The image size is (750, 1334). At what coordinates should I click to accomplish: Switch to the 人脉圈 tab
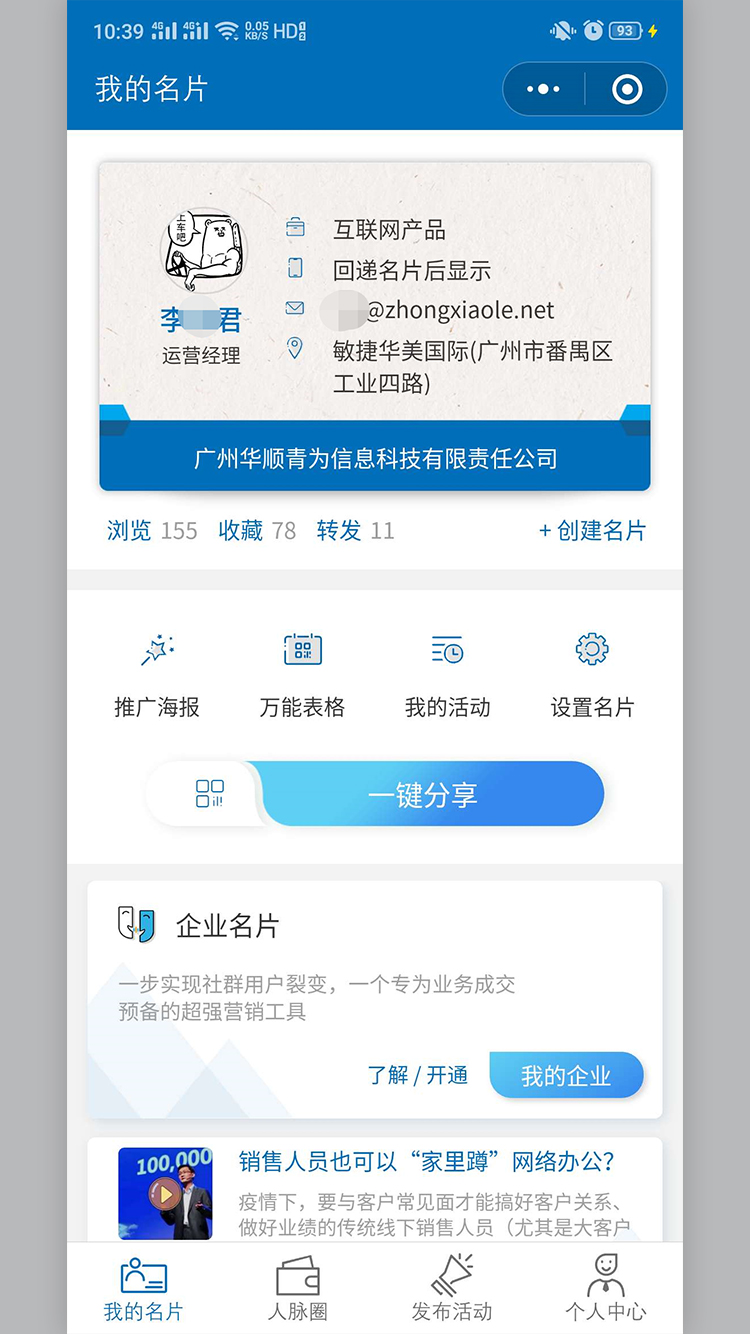[x=297, y=1290]
